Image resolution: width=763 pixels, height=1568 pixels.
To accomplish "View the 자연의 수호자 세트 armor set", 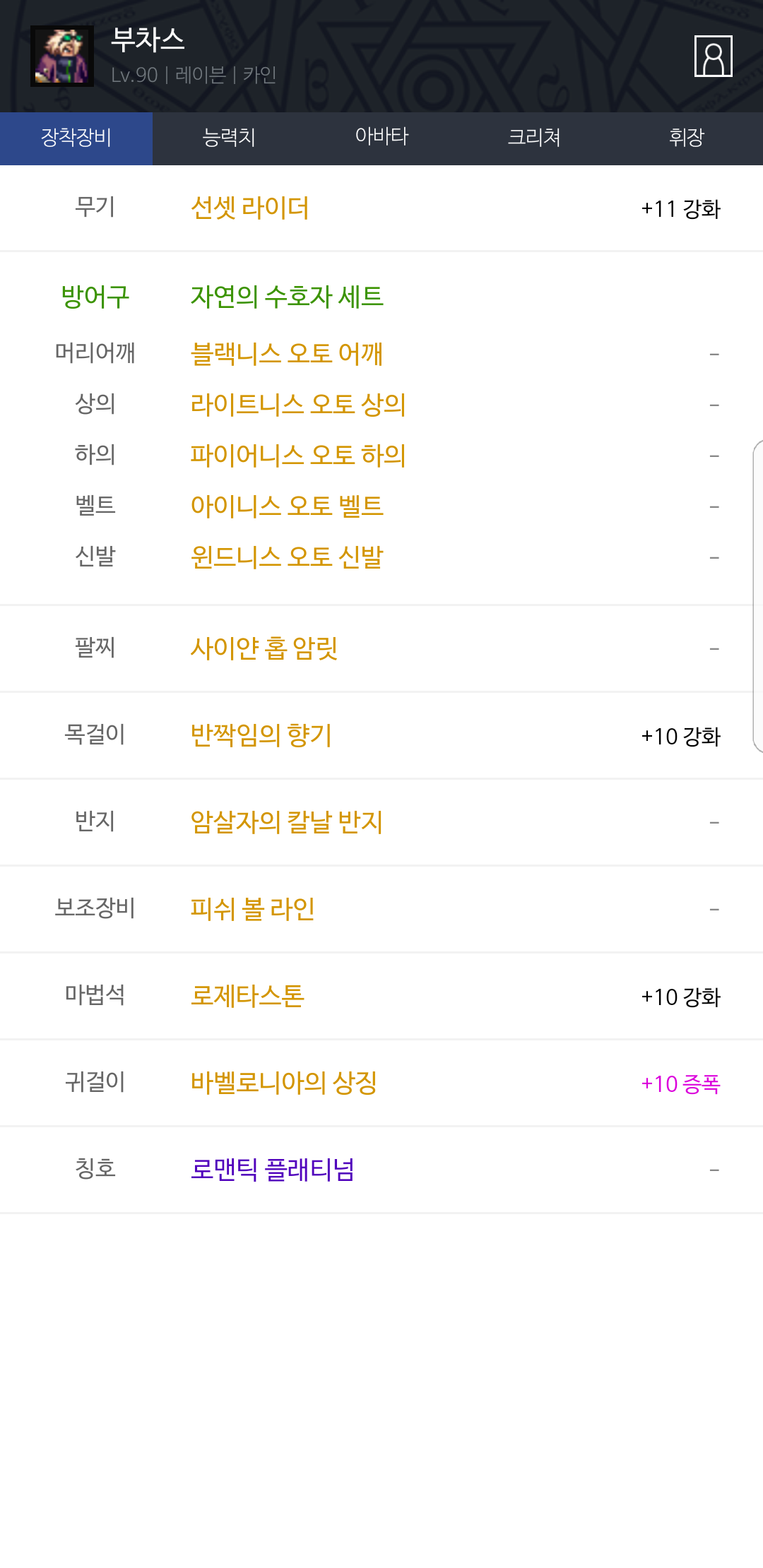I will [x=287, y=297].
